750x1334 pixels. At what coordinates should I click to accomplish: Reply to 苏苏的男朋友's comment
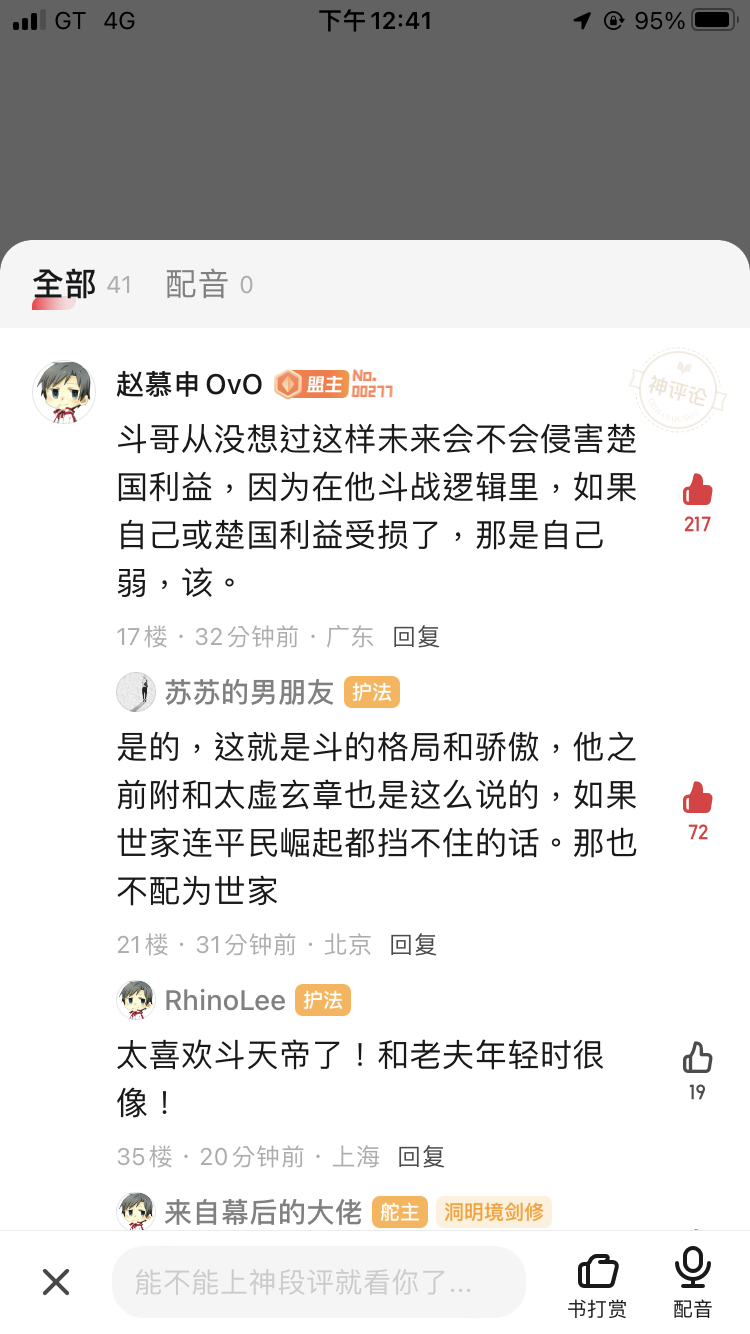pyautogui.click(x=413, y=944)
